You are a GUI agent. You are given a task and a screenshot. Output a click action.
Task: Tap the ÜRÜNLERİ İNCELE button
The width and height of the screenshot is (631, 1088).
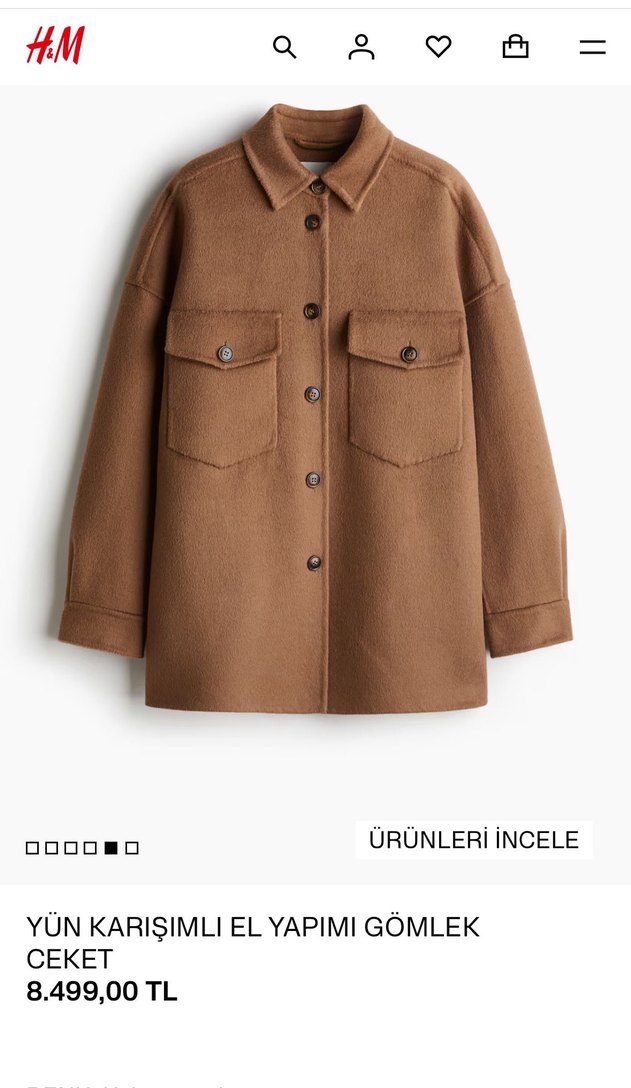pyautogui.click(x=474, y=840)
